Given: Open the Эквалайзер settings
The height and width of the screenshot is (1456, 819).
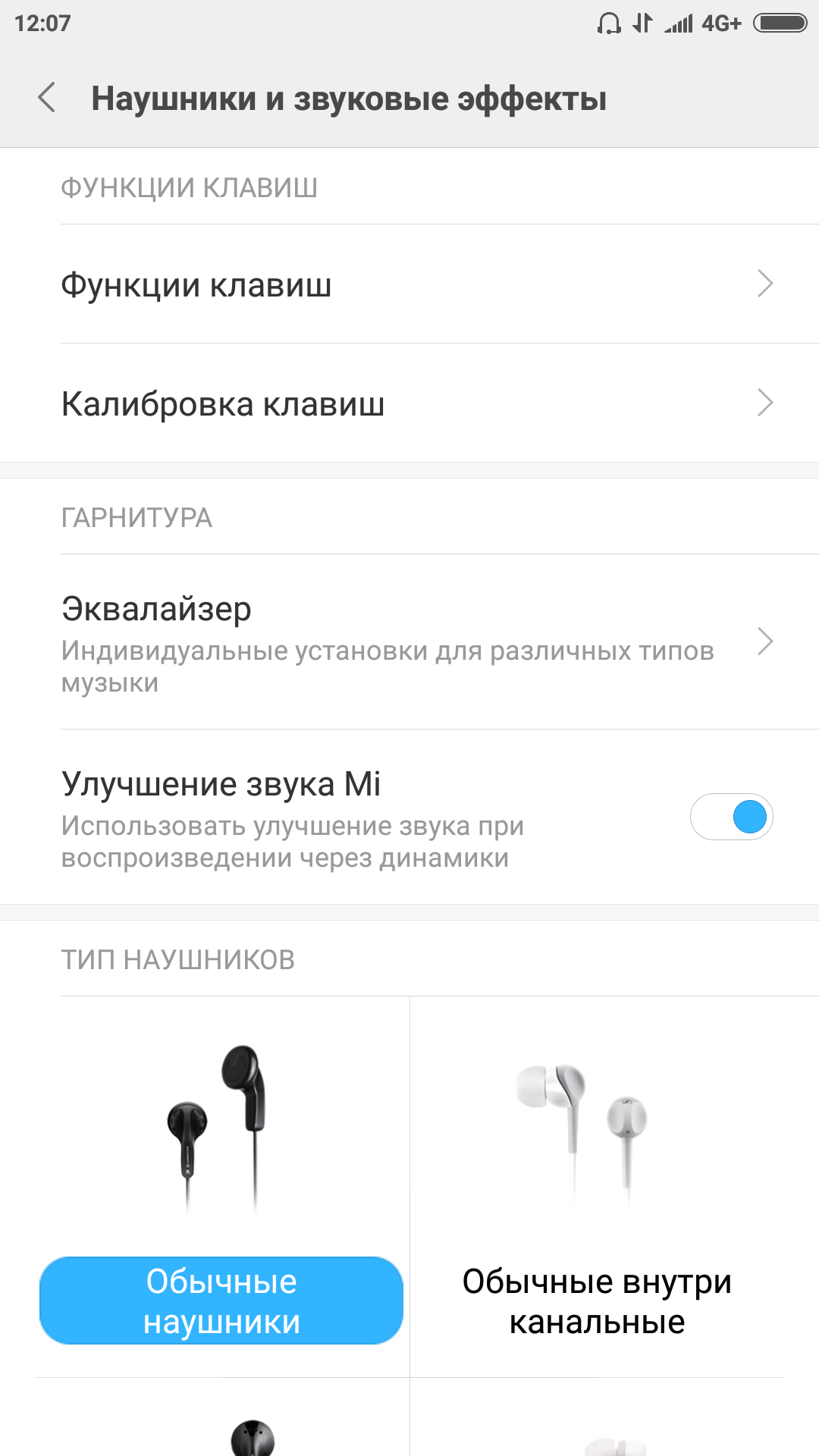Looking at the screenshot, I should [x=409, y=642].
